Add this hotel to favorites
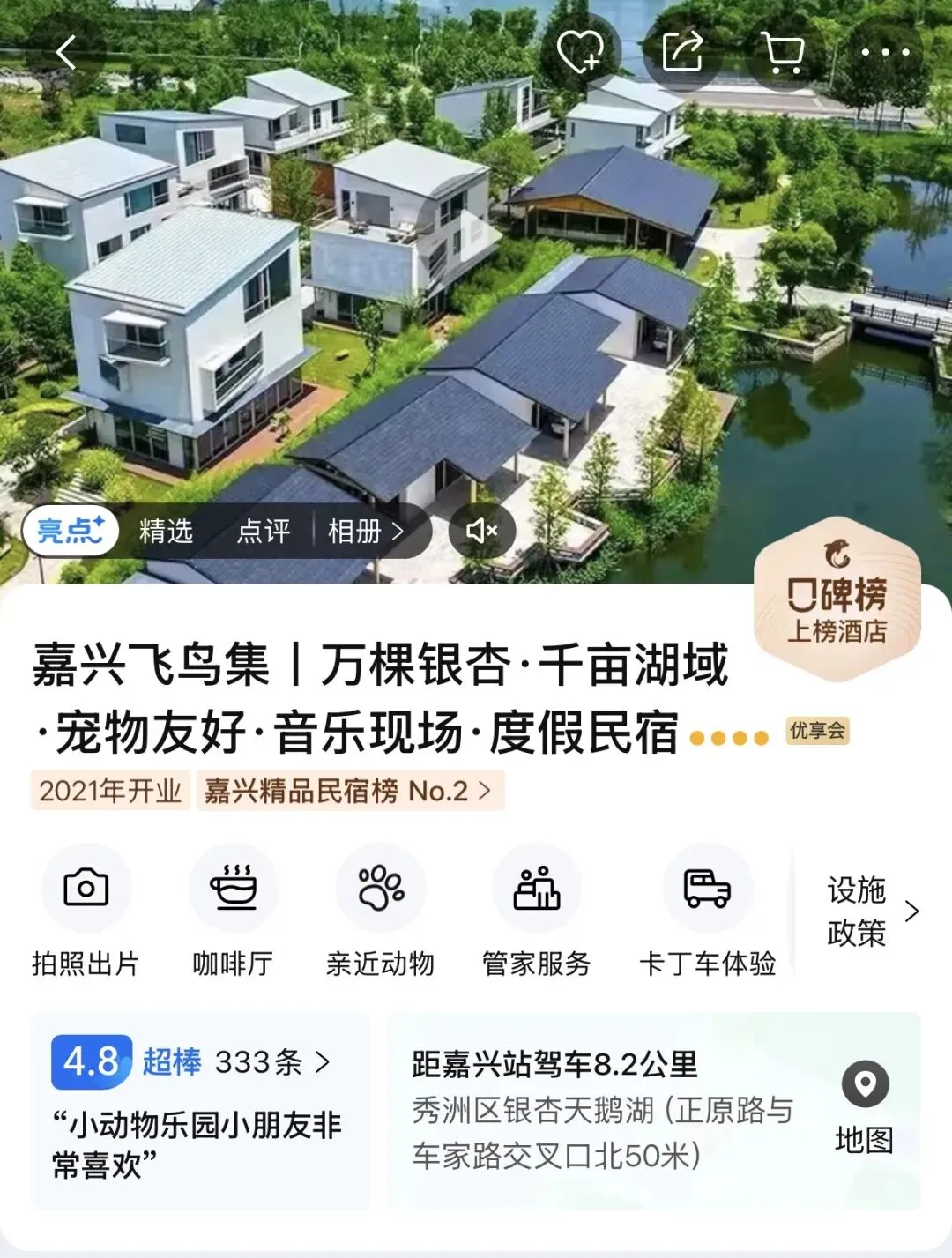 (580, 52)
